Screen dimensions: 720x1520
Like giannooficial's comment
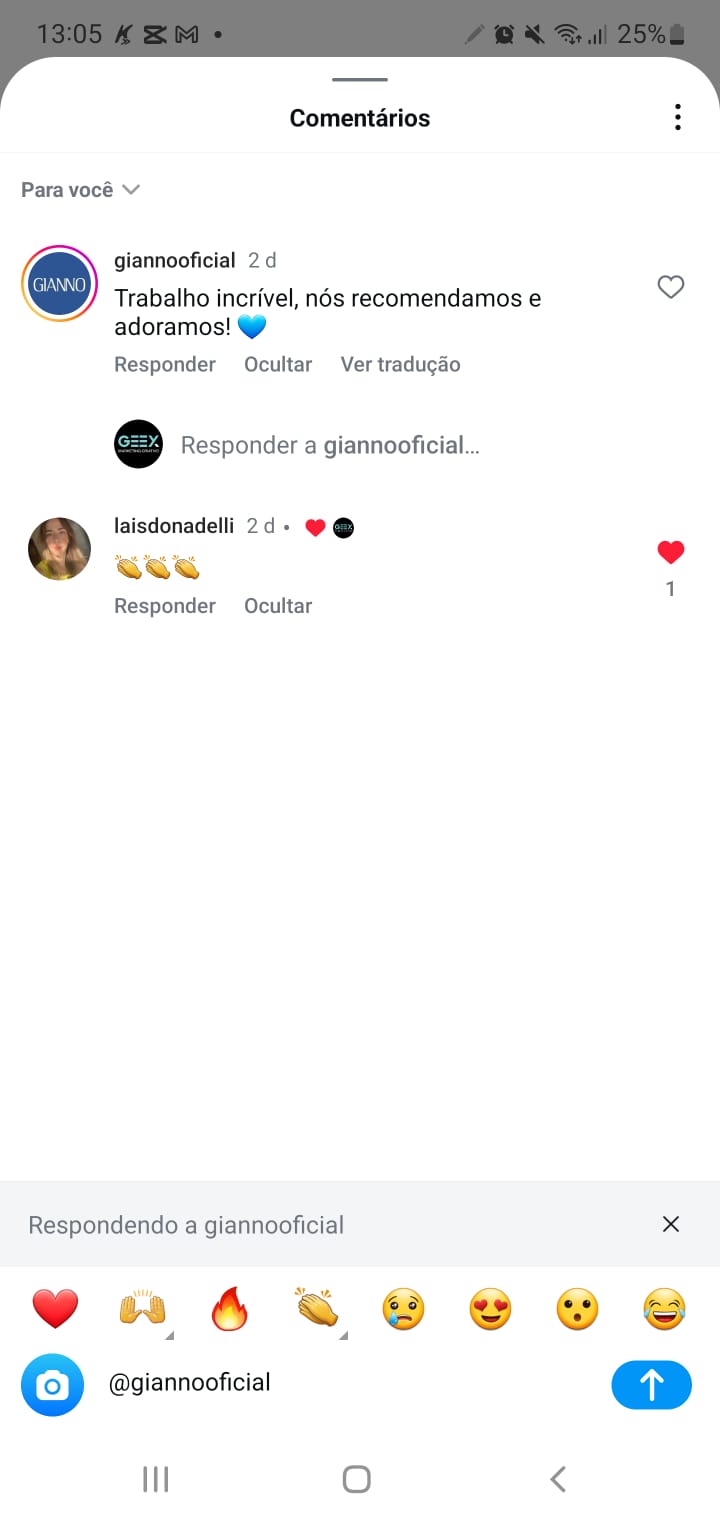pyautogui.click(x=670, y=288)
